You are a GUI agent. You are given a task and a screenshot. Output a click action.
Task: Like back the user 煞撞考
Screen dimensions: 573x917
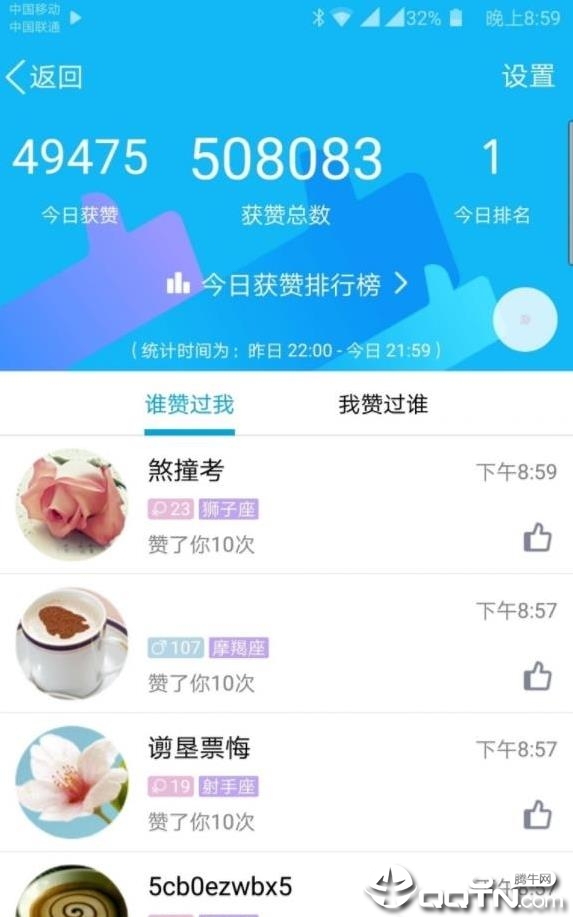(537, 537)
